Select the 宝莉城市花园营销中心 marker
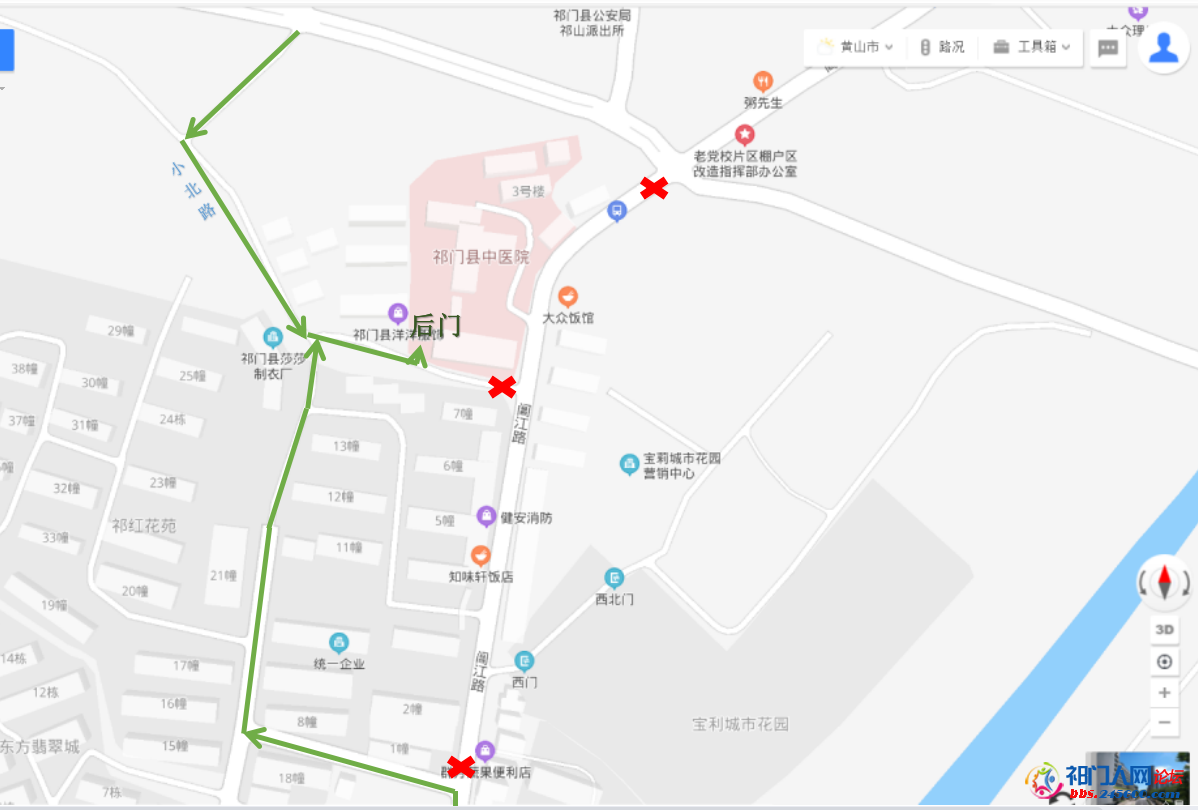The width and height of the screenshot is (1198, 810). tap(629, 464)
